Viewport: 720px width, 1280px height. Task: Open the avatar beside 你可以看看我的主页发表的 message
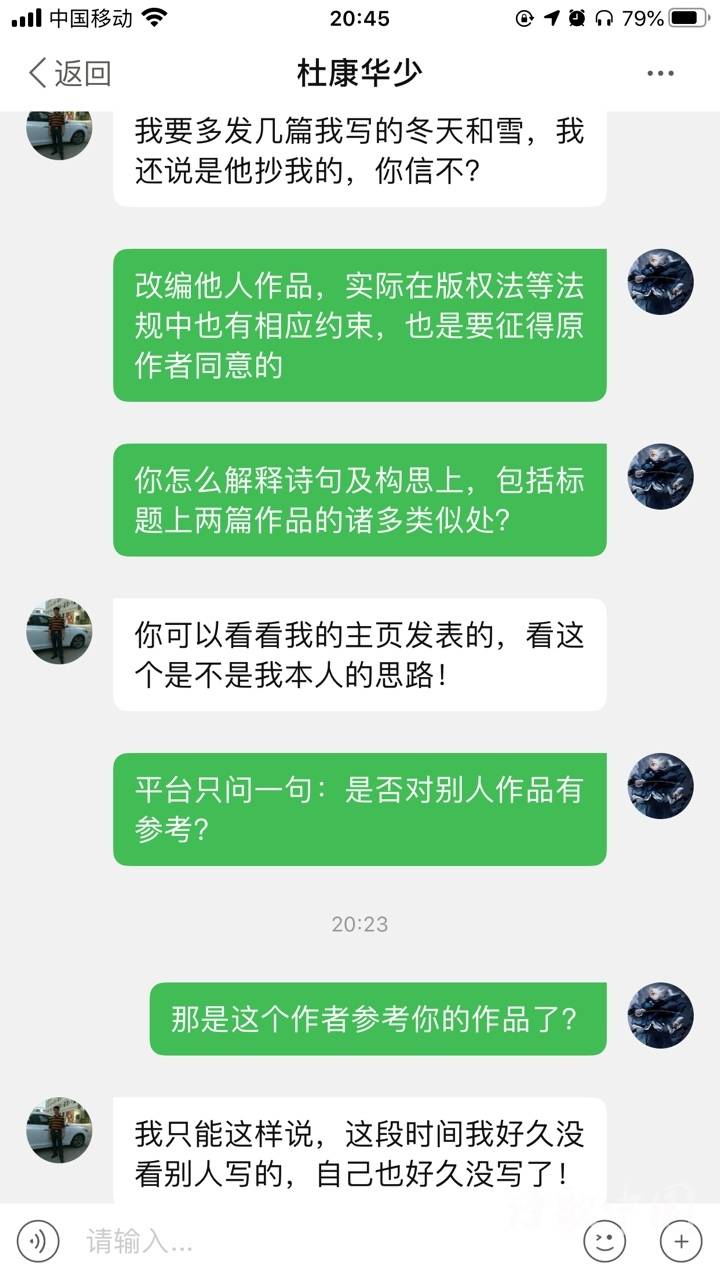click(x=59, y=631)
